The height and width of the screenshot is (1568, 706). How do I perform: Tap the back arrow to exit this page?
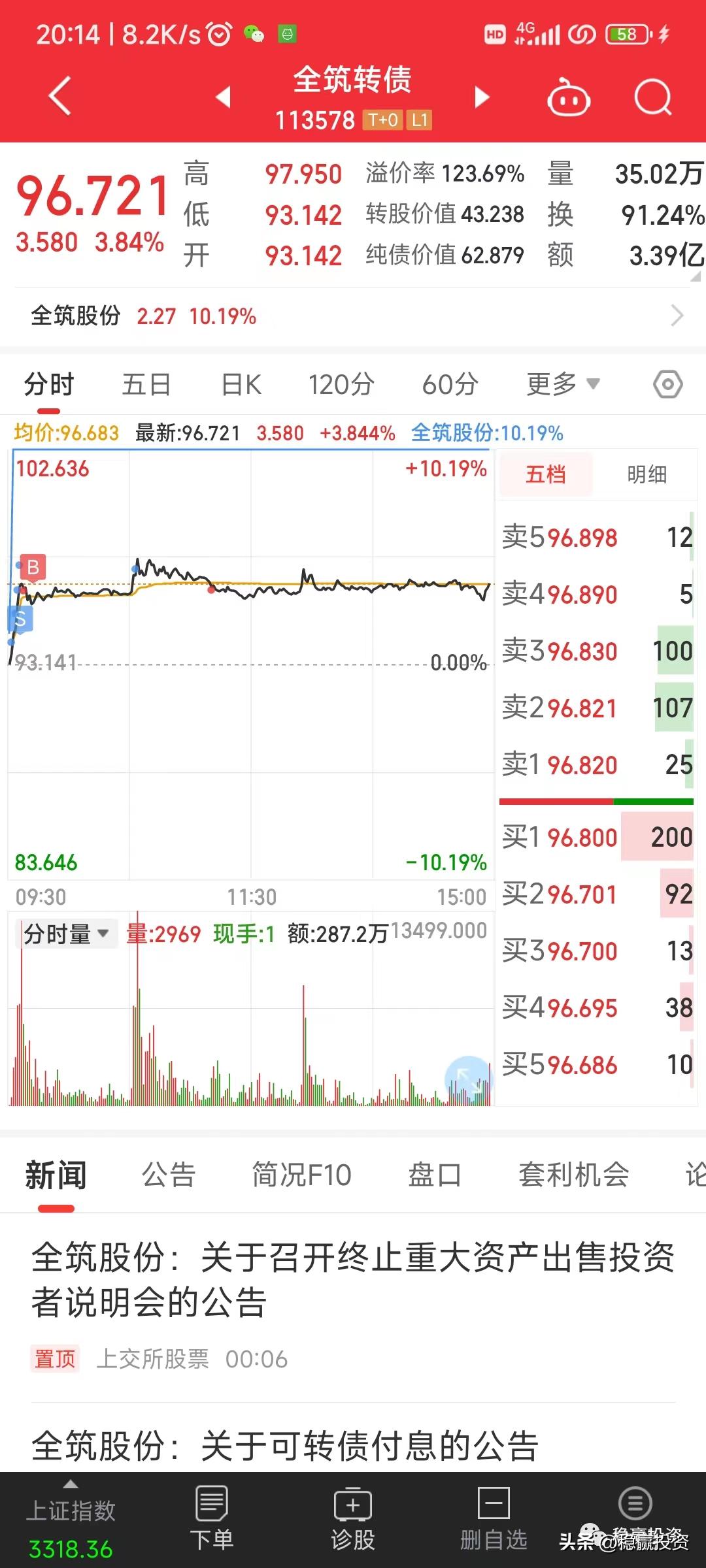(x=59, y=95)
